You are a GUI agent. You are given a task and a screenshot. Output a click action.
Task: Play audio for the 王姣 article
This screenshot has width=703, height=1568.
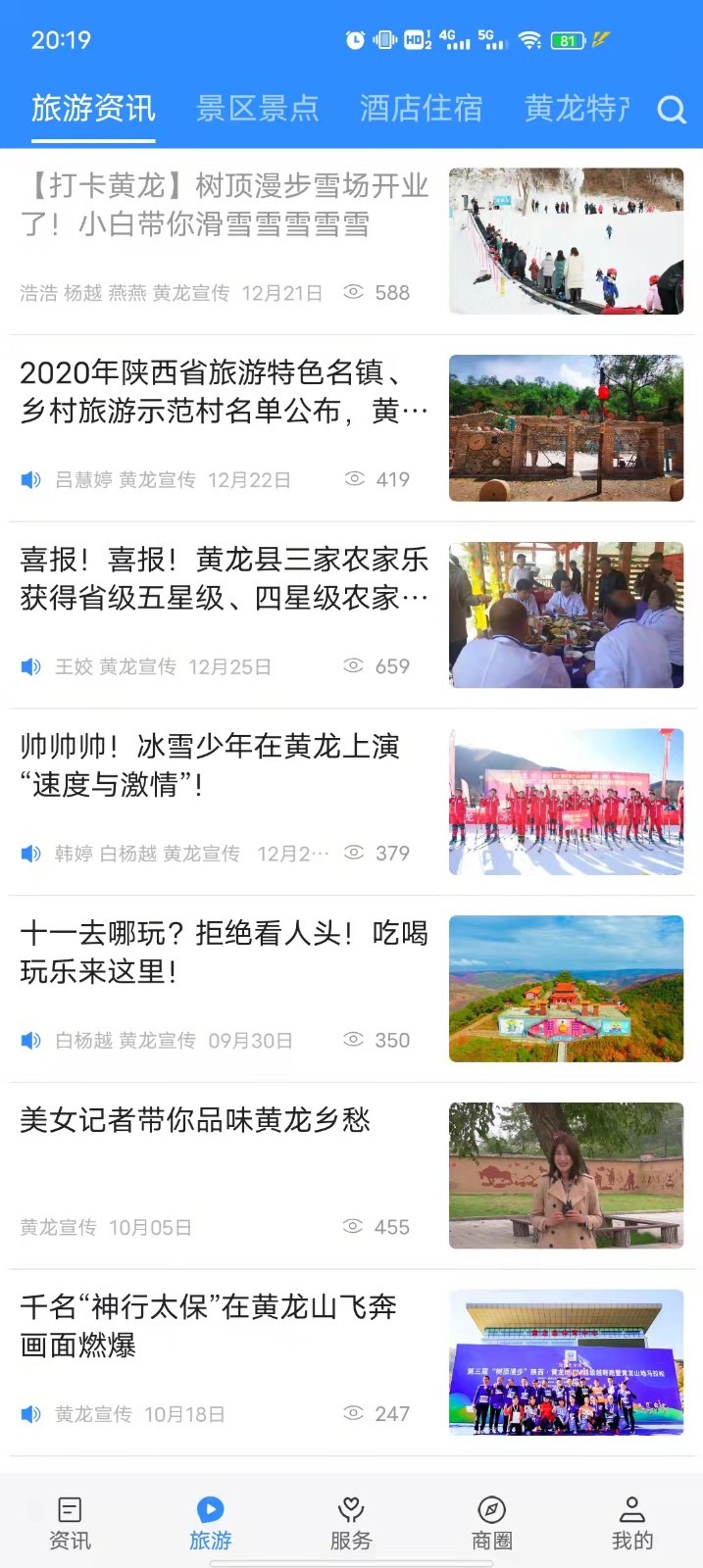[31, 666]
